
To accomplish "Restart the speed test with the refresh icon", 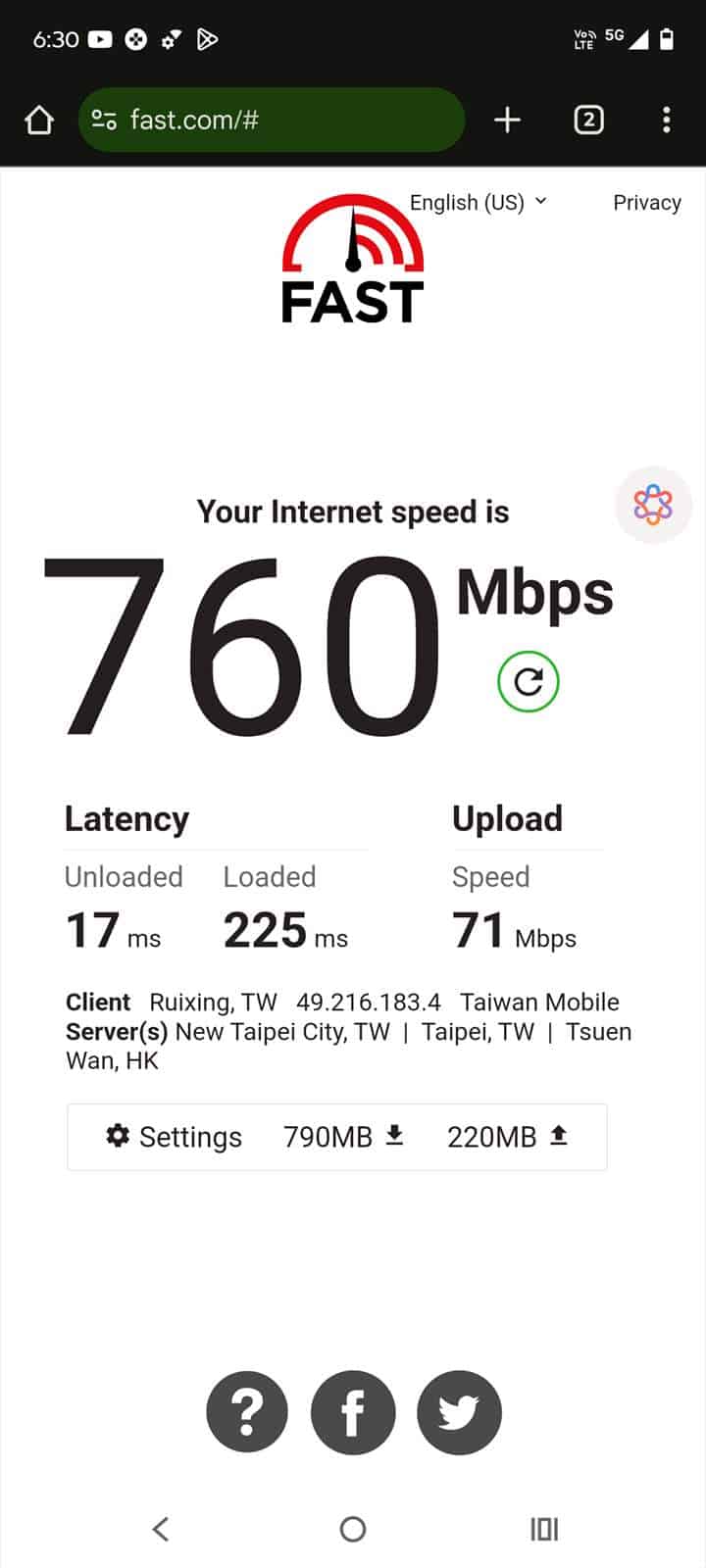I will click(x=529, y=681).
